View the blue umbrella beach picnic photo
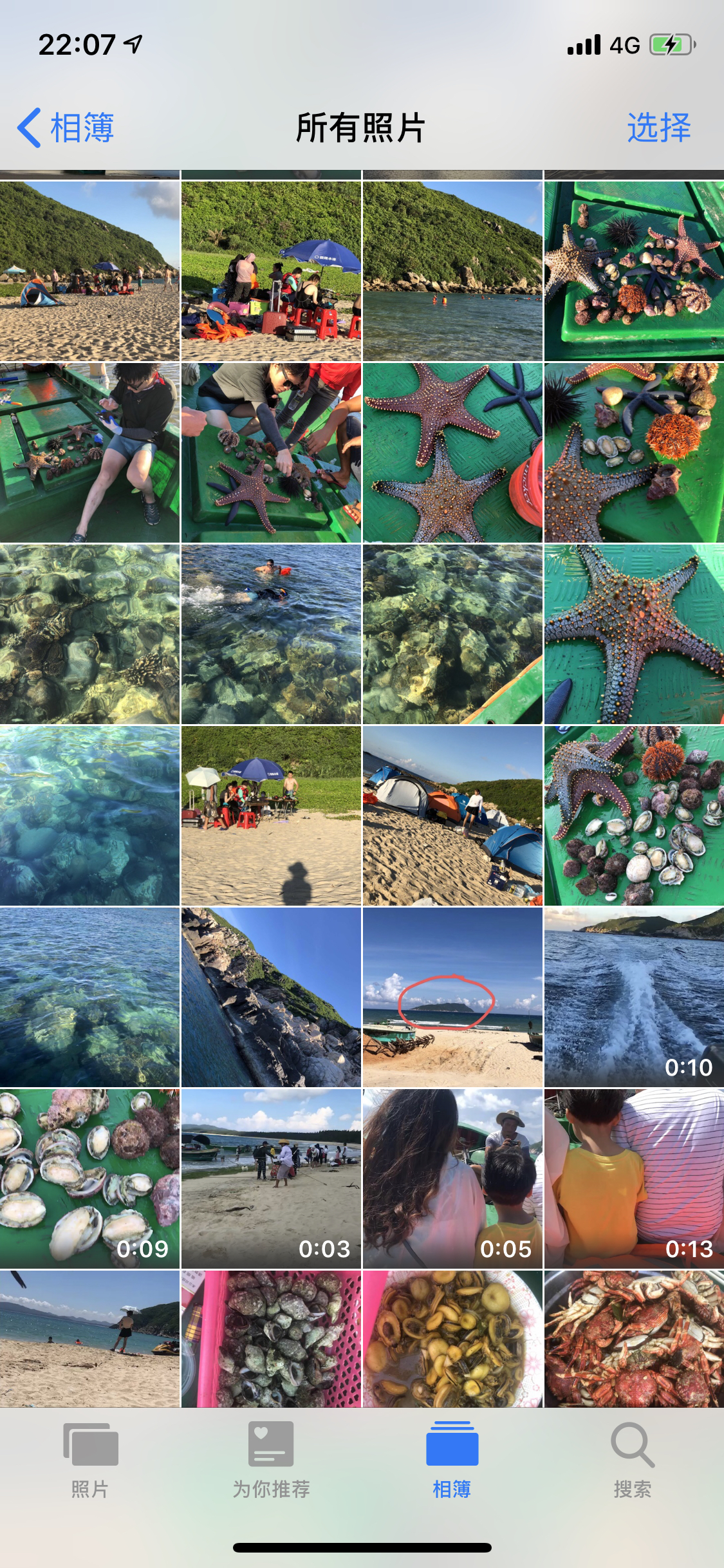 coord(271,271)
